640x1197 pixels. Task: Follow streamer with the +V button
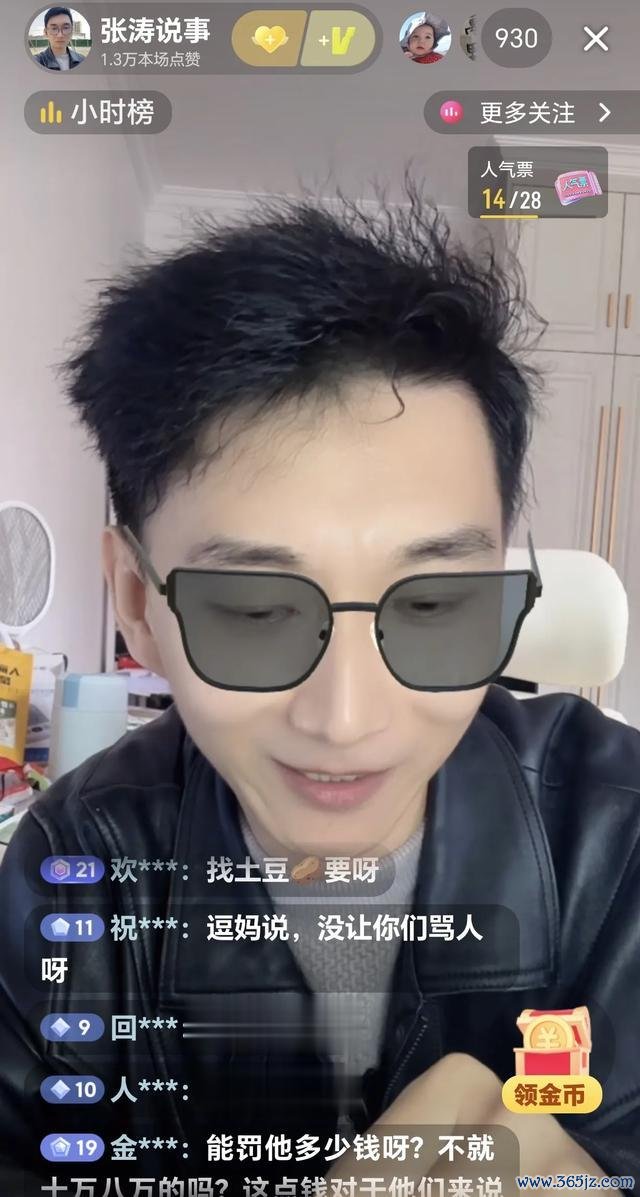[x=340, y=39]
